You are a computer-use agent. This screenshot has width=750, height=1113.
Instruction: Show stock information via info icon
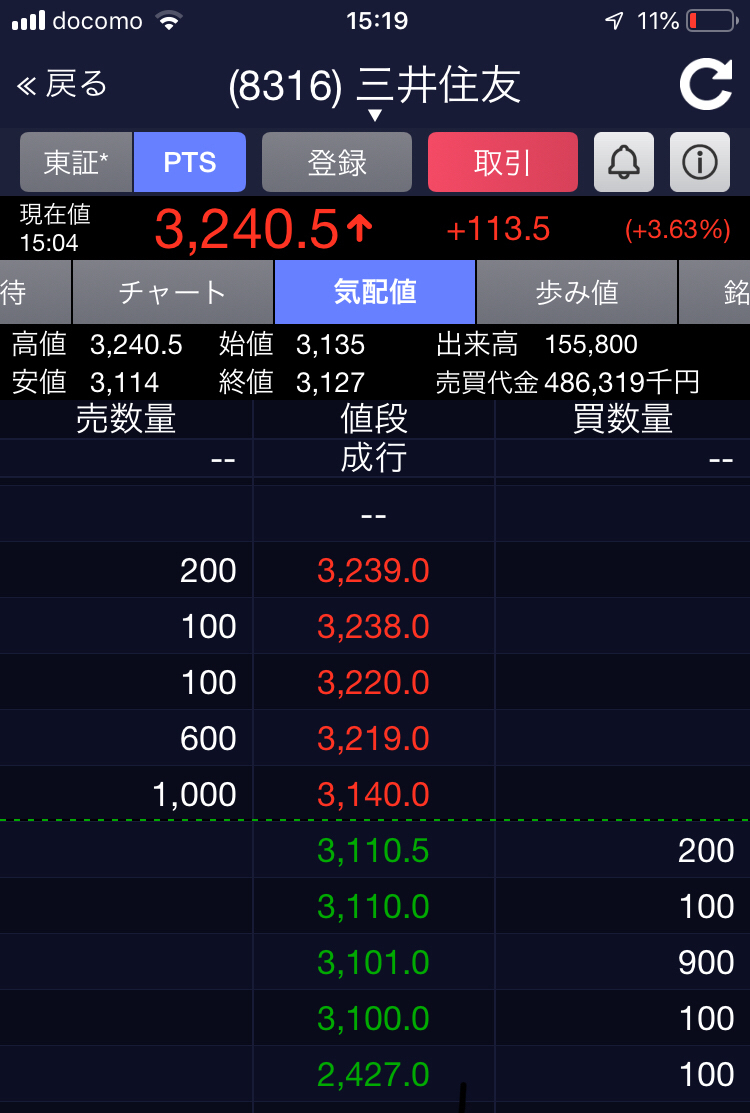coord(700,162)
